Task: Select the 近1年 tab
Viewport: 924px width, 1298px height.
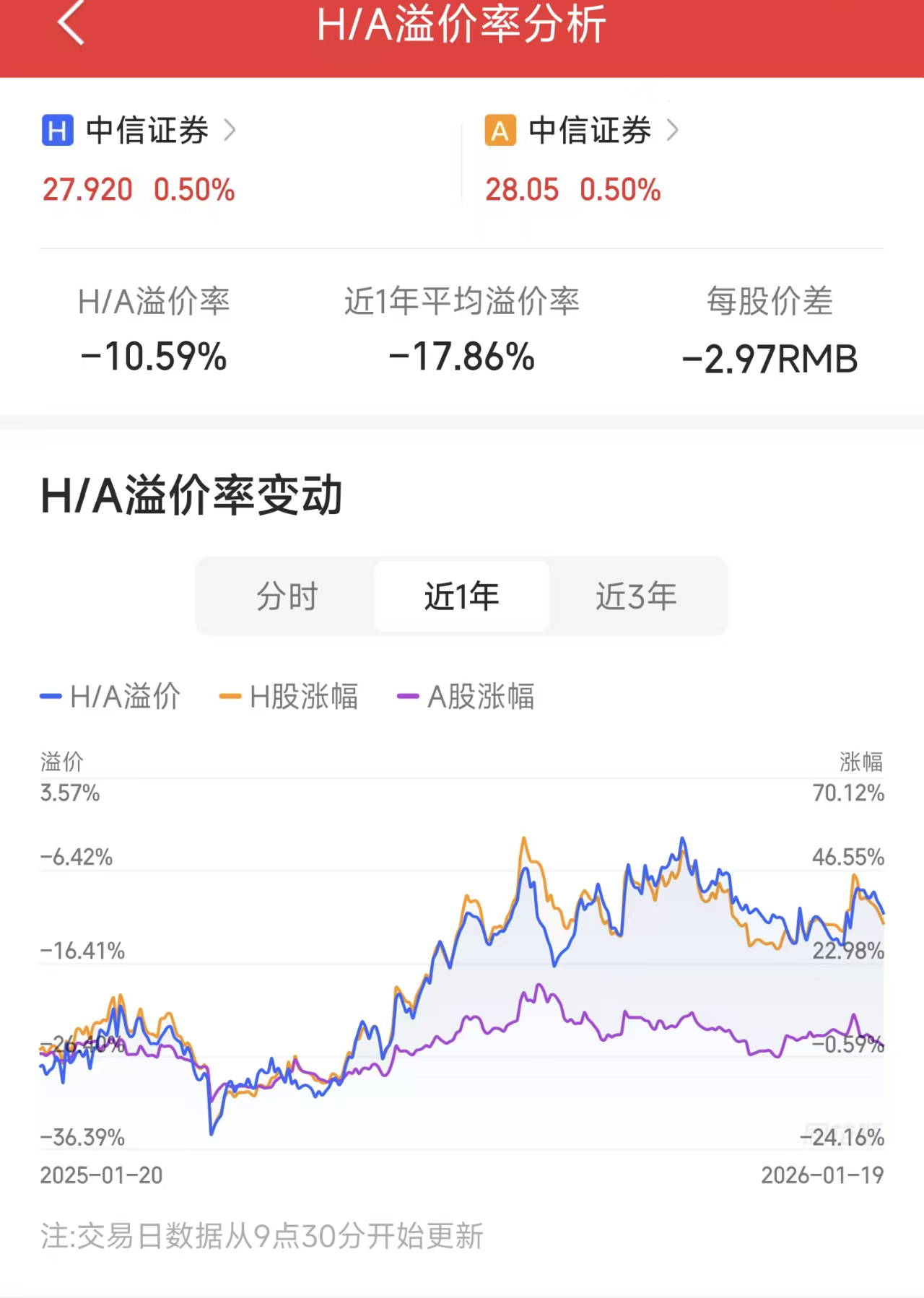Action: point(461,596)
